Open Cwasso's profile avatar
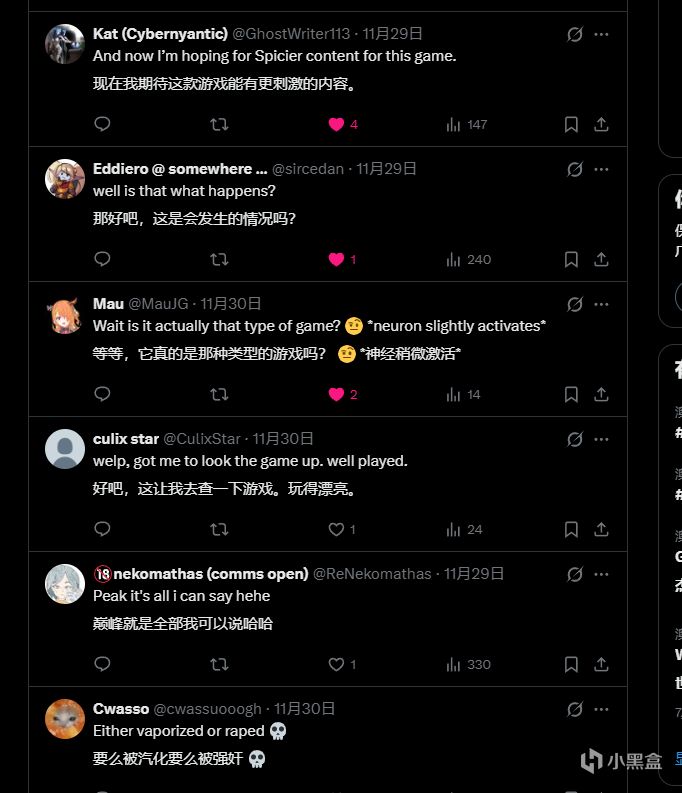The image size is (682, 793). (x=65, y=718)
